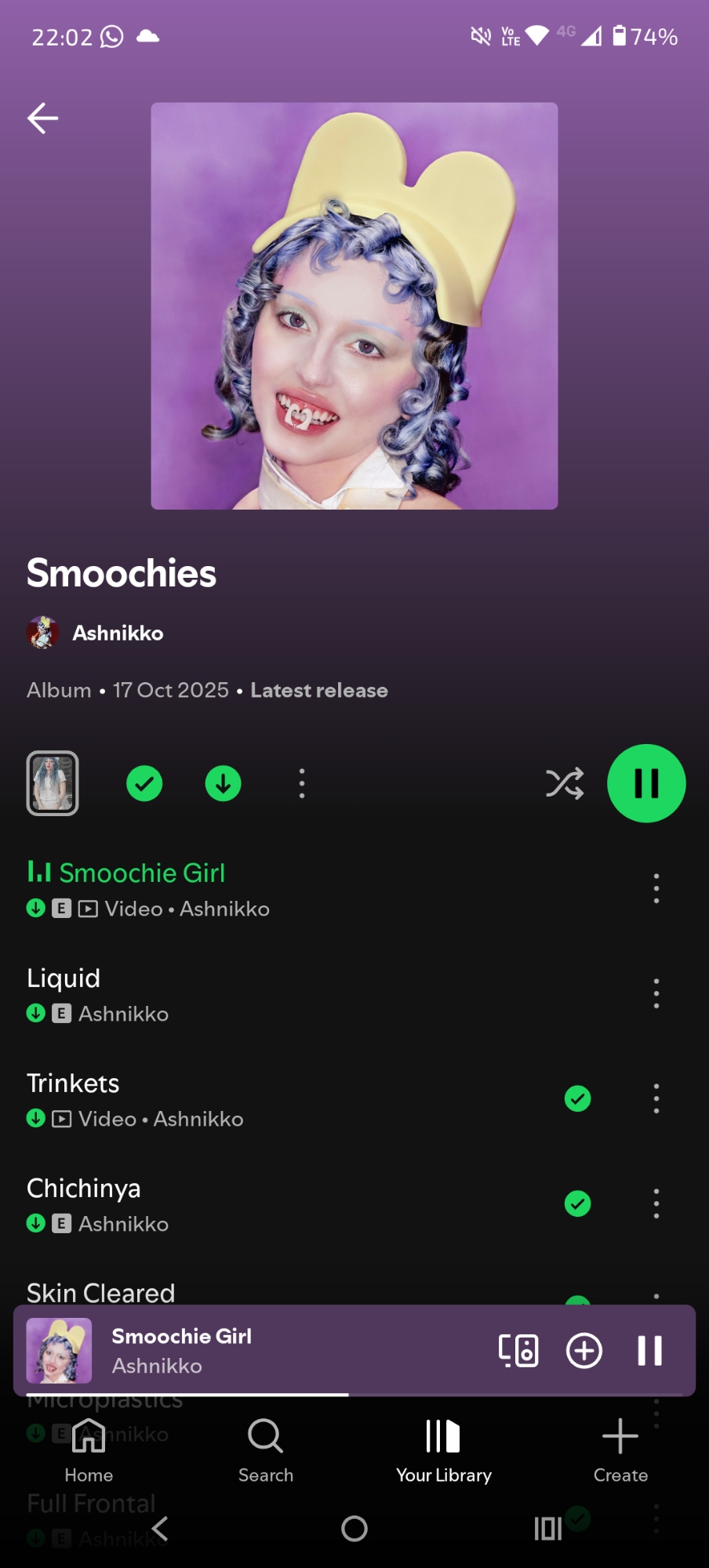Open the connect-to-device icon in the mini player

[x=518, y=1351]
